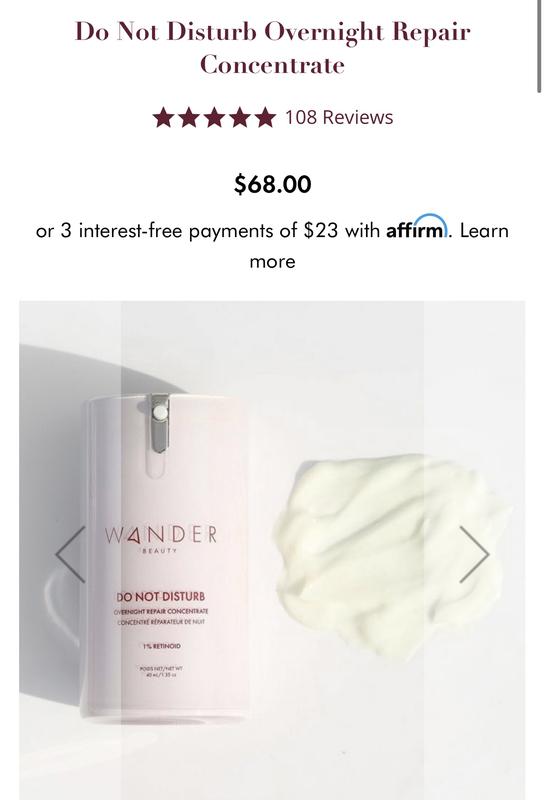
Task: Show the previous product image
Action: [x=70, y=554]
